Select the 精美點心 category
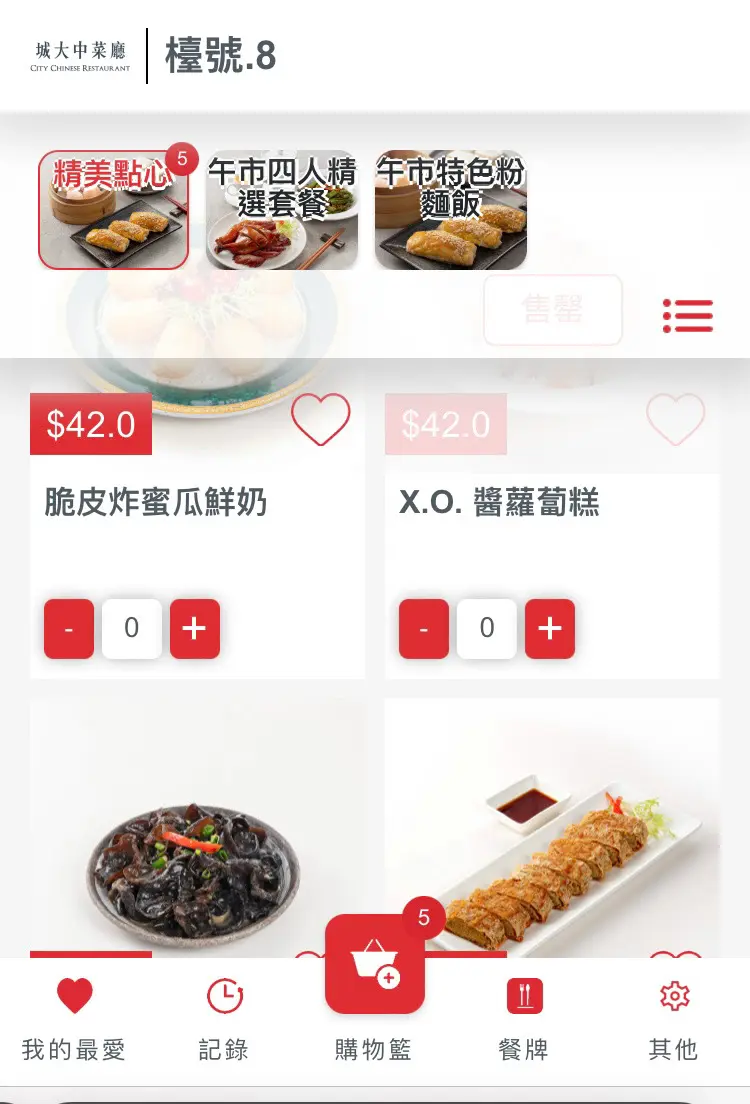 pyautogui.click(x=113, y=210)
